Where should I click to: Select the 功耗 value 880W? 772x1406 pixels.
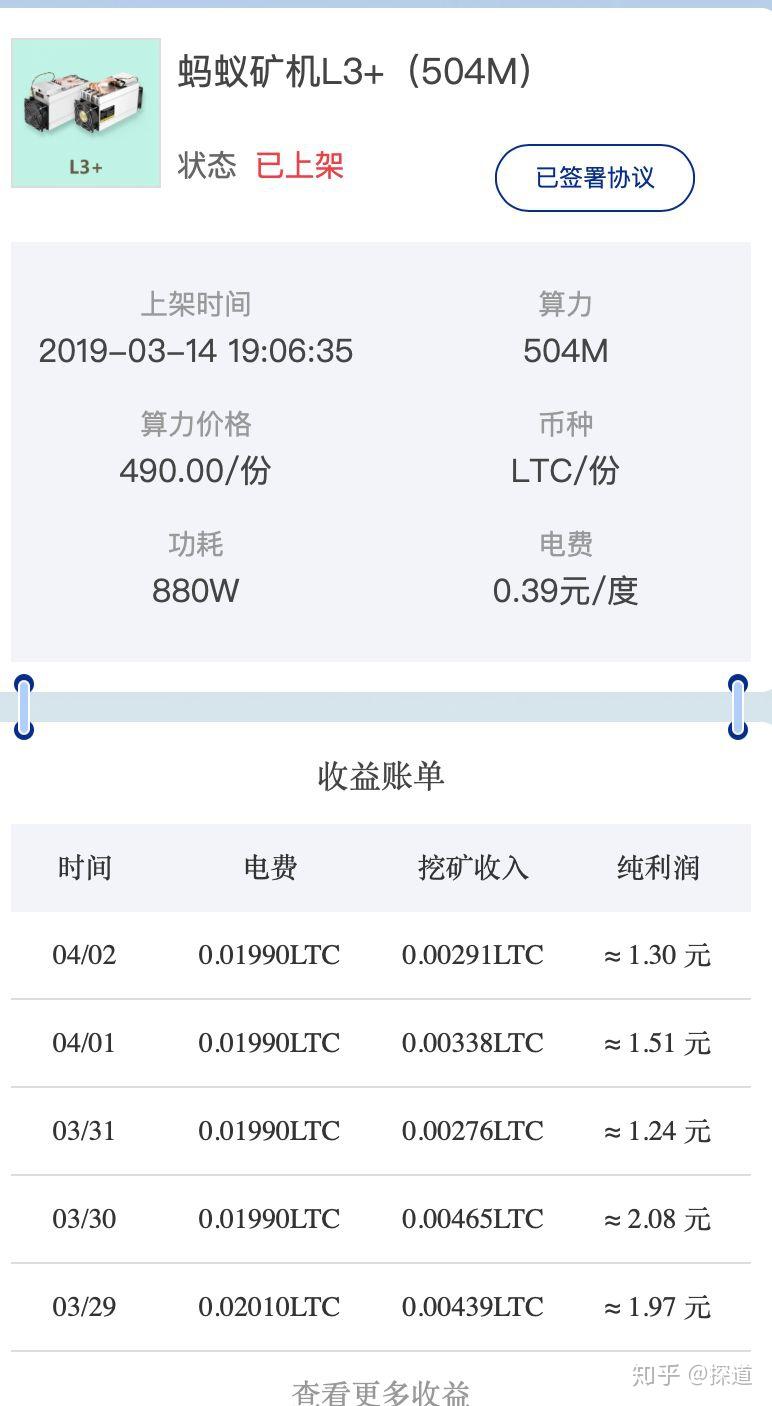195,590
